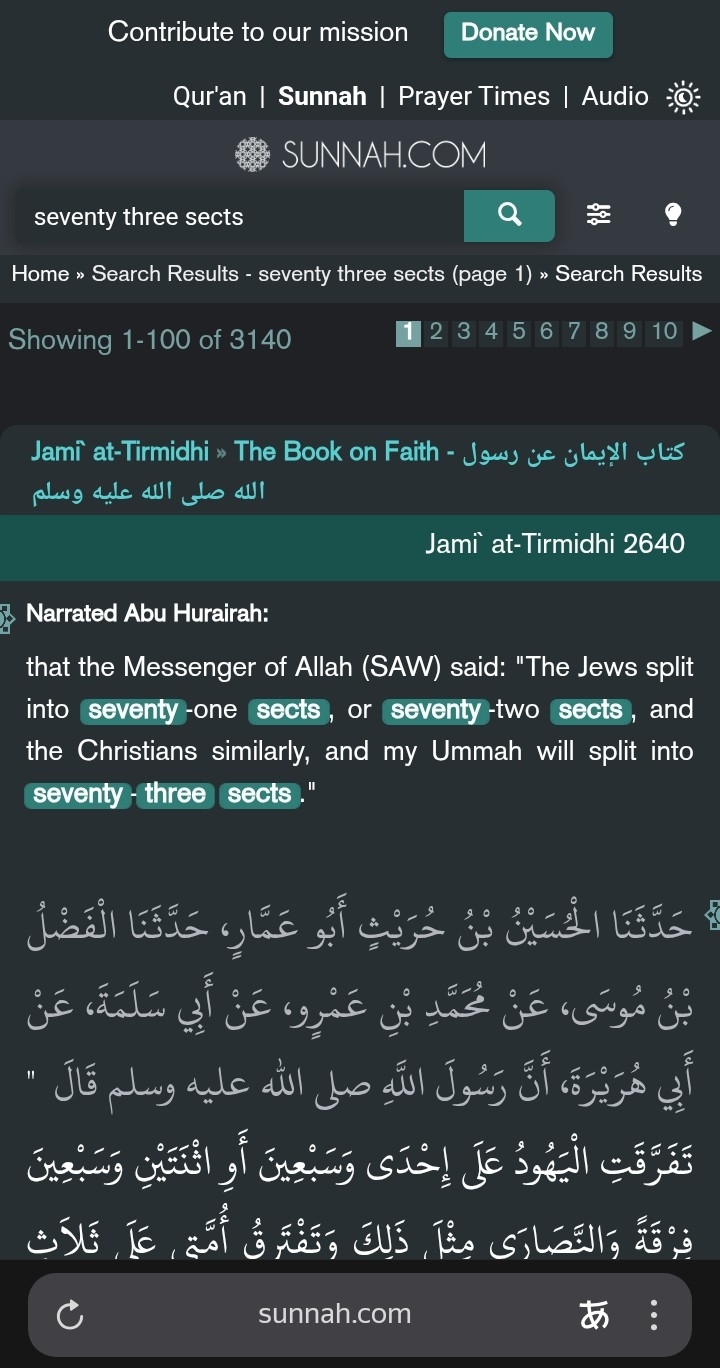
Task: Go to Prayer Times
Action: click(474, 96)
